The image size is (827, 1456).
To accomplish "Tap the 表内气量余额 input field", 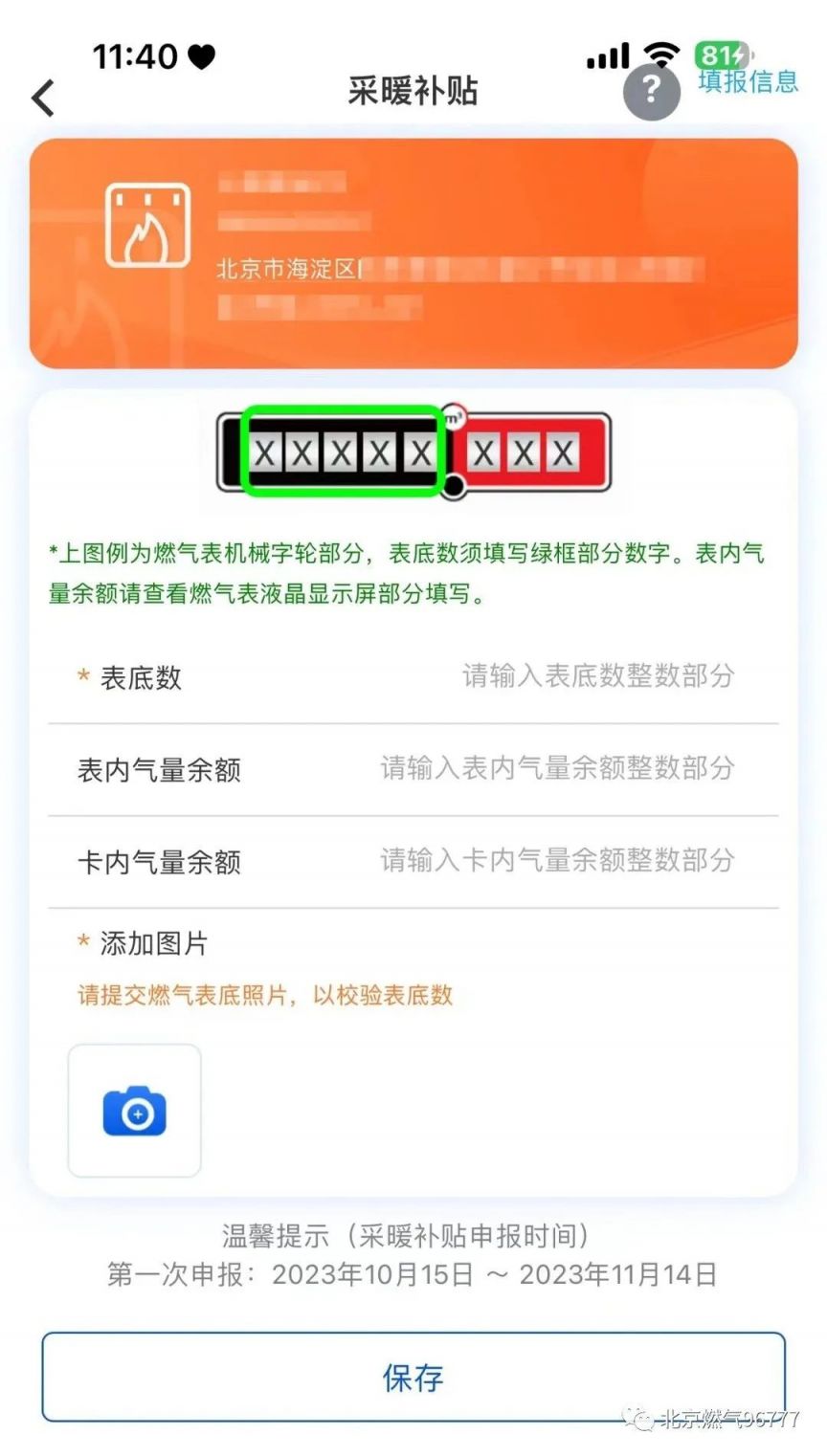I will [413, 769].
